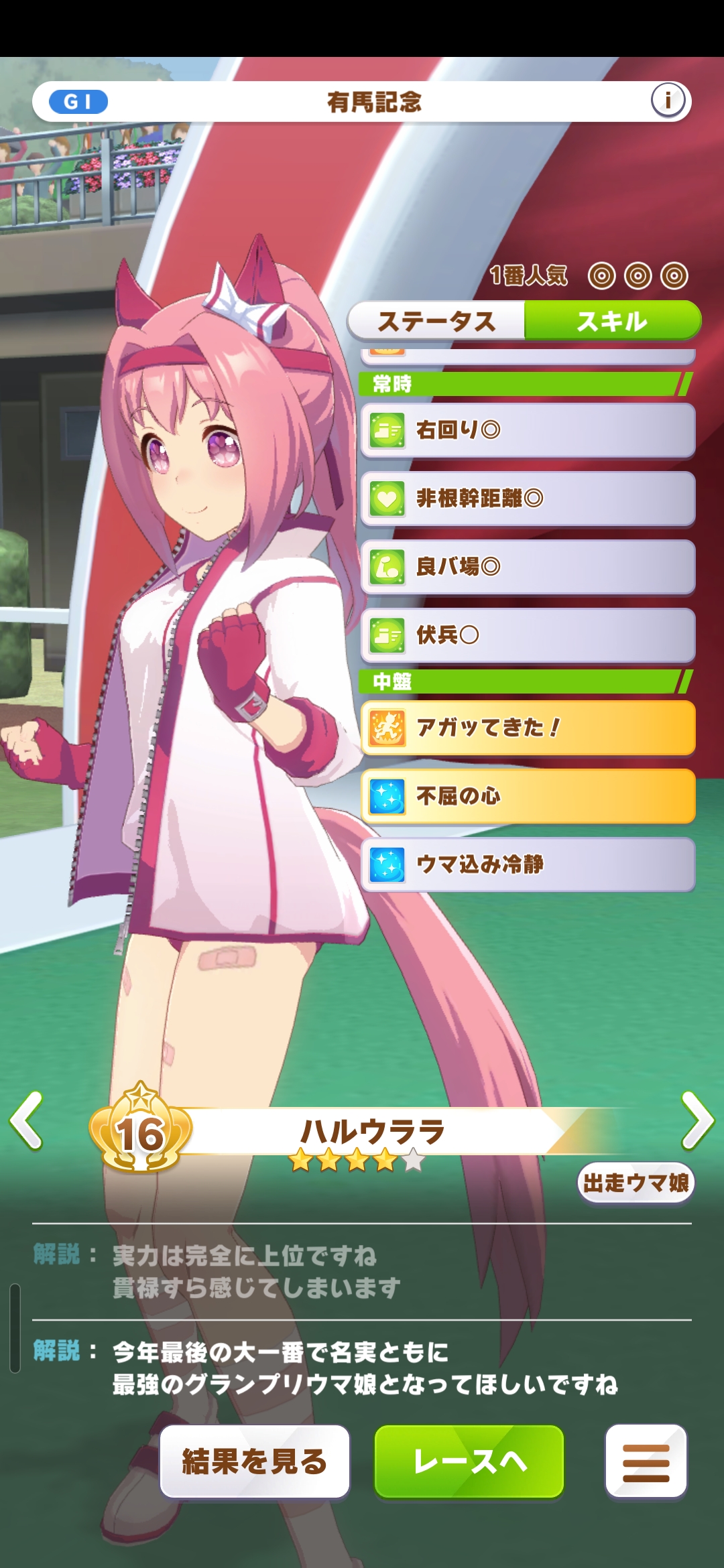Tap the 良バ場◎ skill row
The image size is (724, 1568).
528,567
